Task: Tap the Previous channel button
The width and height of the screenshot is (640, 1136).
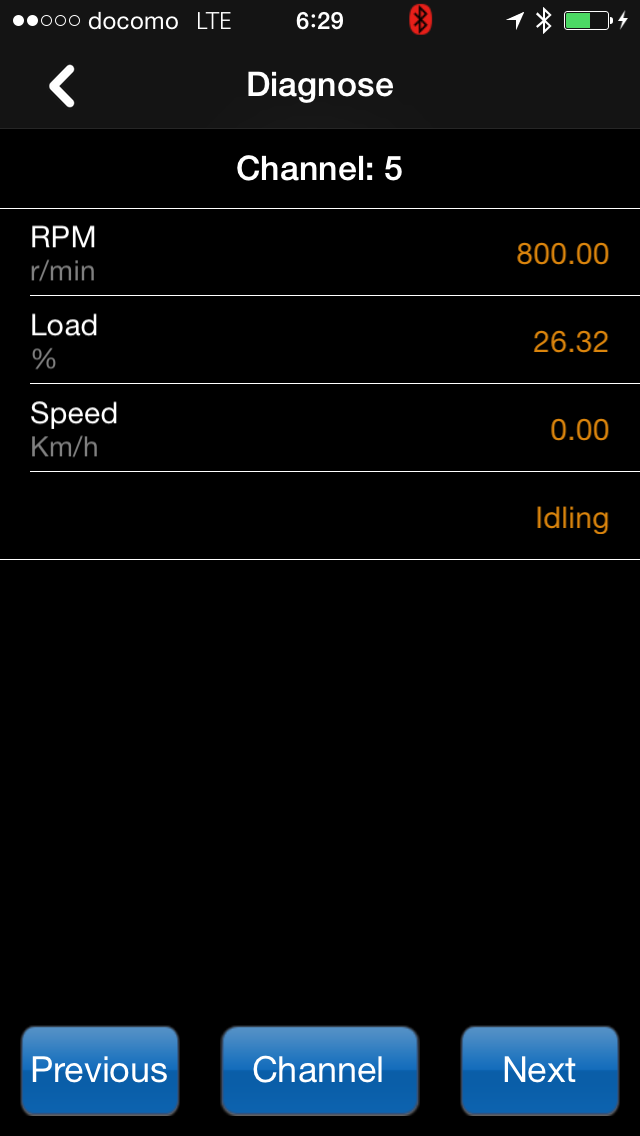Action: 100,1070
